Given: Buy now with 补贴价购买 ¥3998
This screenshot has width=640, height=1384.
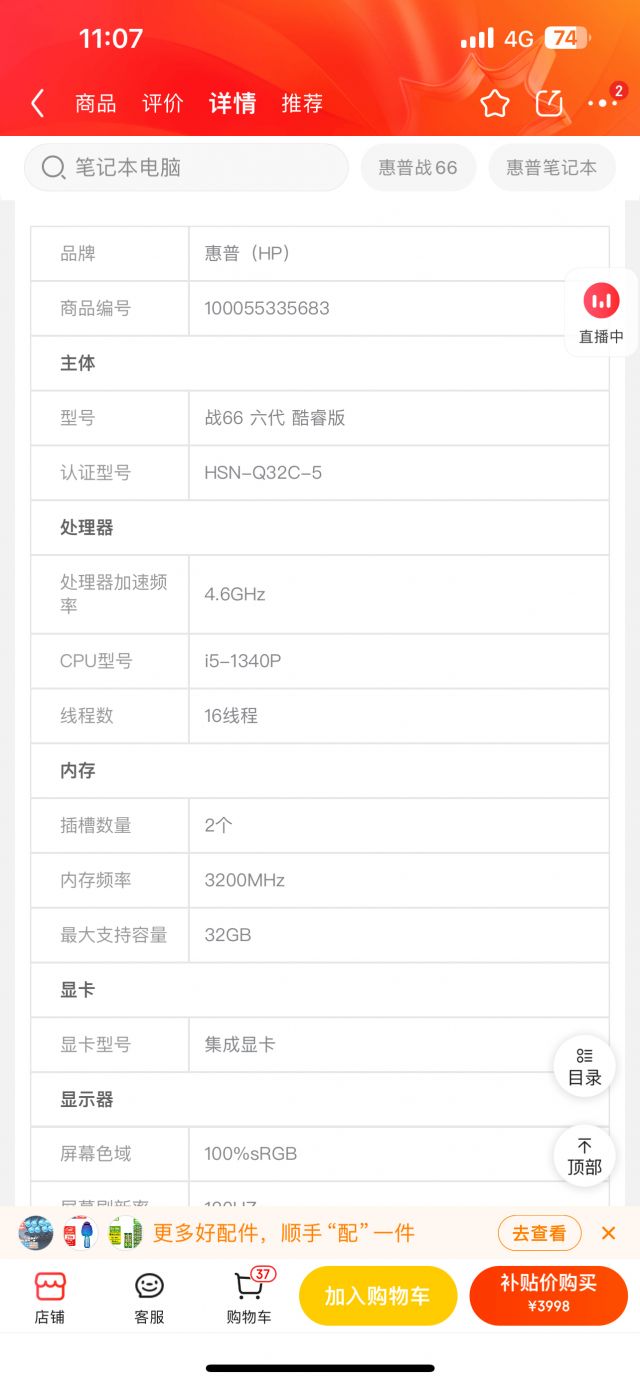Looking at the screenshot, I should point(548,1295).
